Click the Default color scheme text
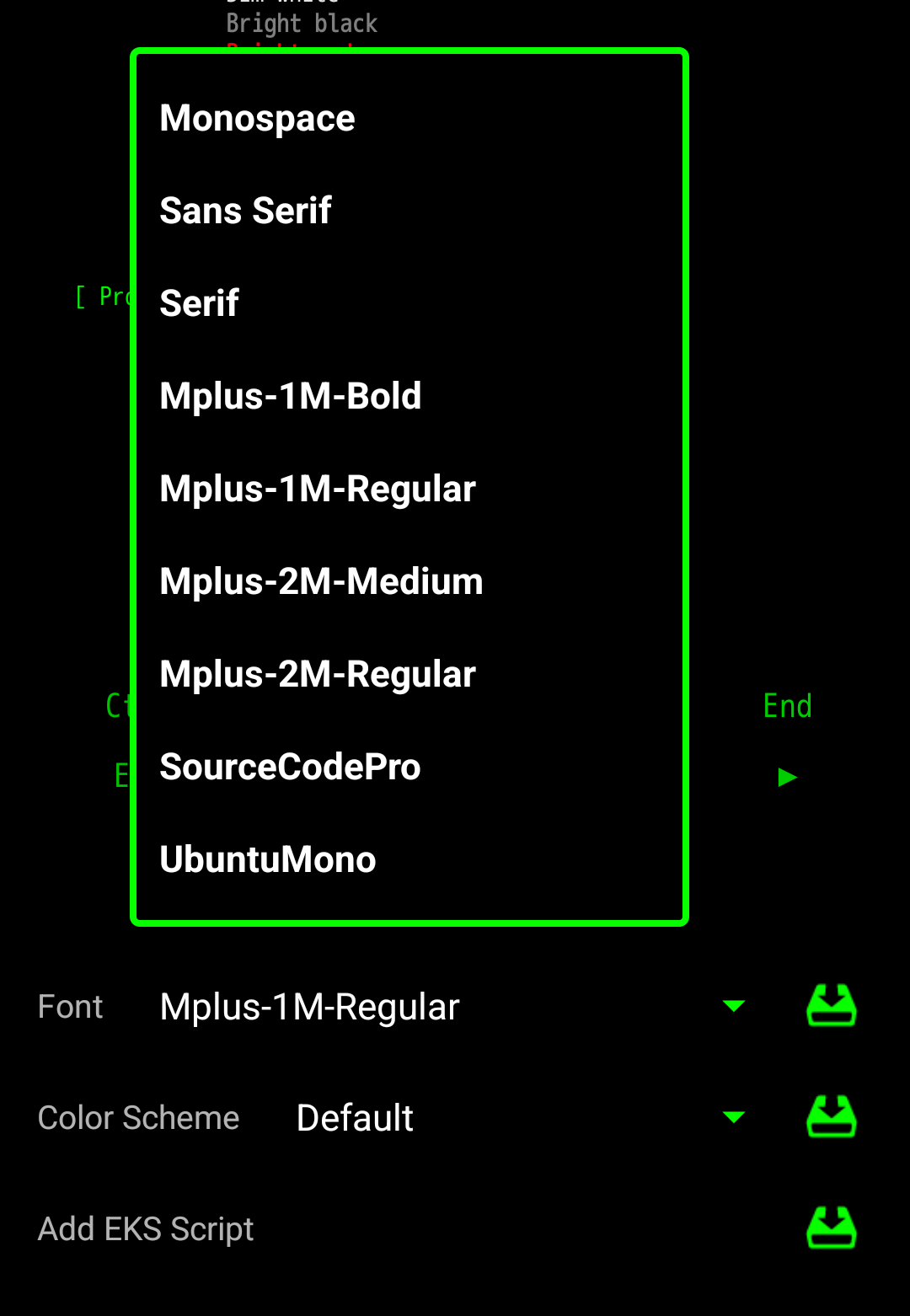Screen dimensions: 910x1316 click(x=354, y=1117)
